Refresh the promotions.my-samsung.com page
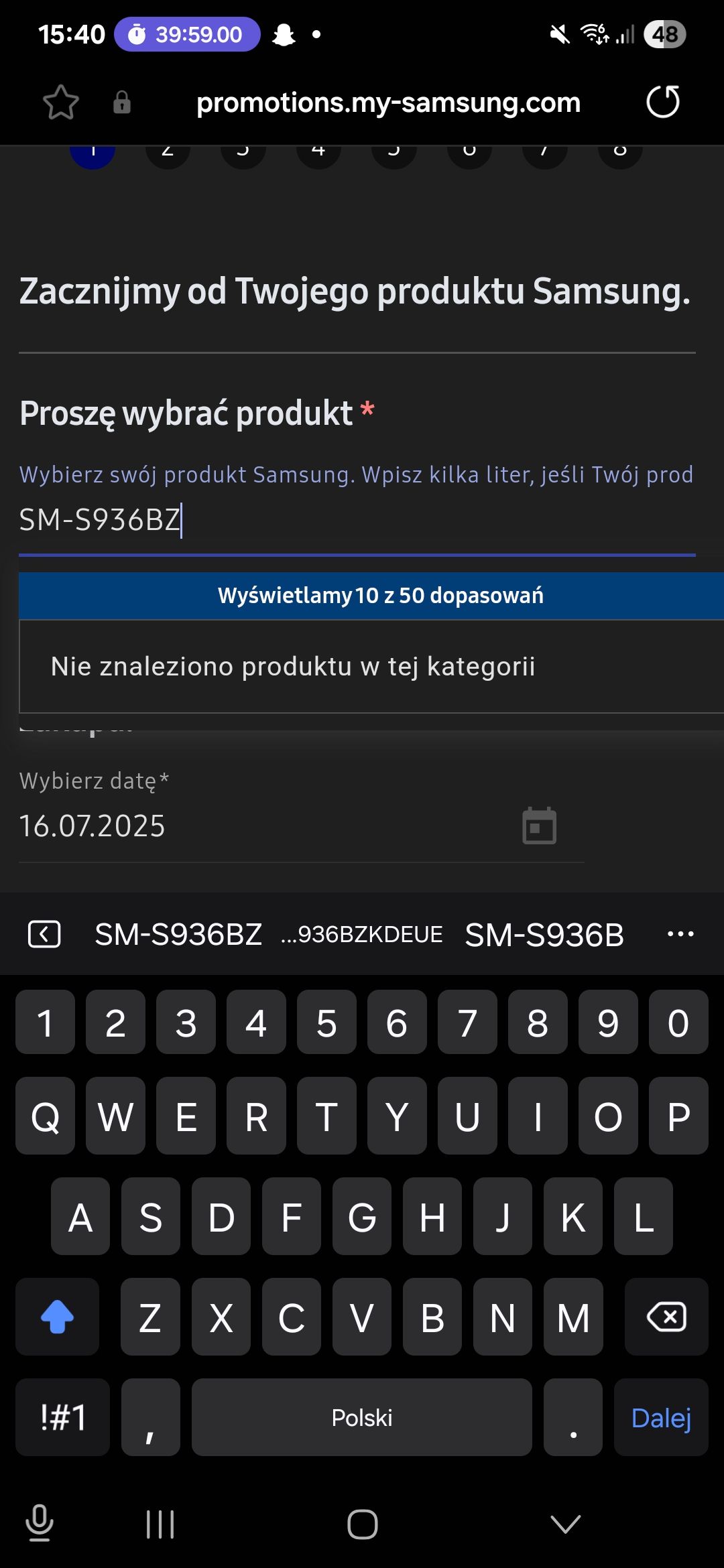The width and height of the screenshot is (724, 1568). 662,102
